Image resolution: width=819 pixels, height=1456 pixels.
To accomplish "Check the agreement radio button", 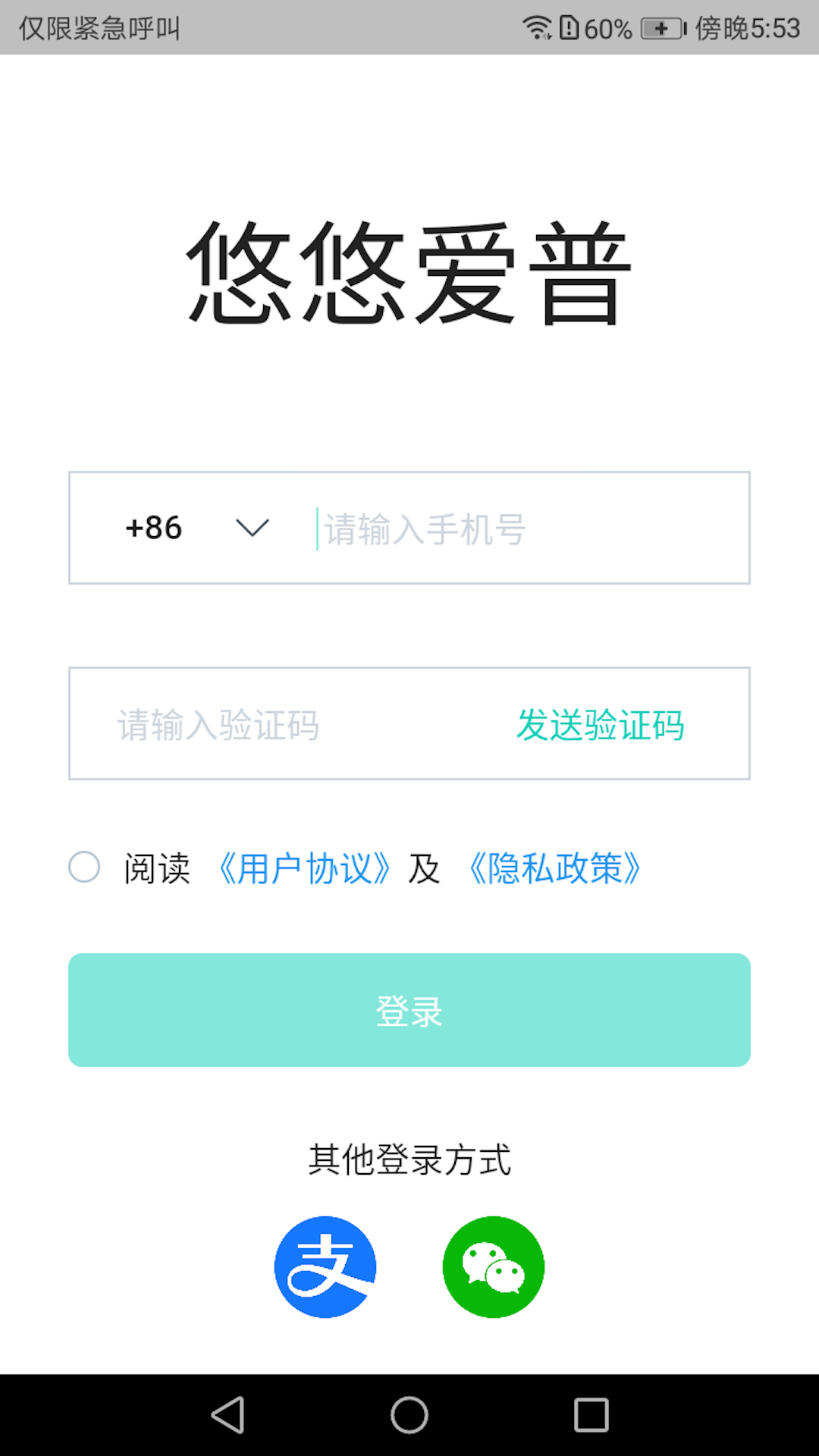I will coord(84,867).
